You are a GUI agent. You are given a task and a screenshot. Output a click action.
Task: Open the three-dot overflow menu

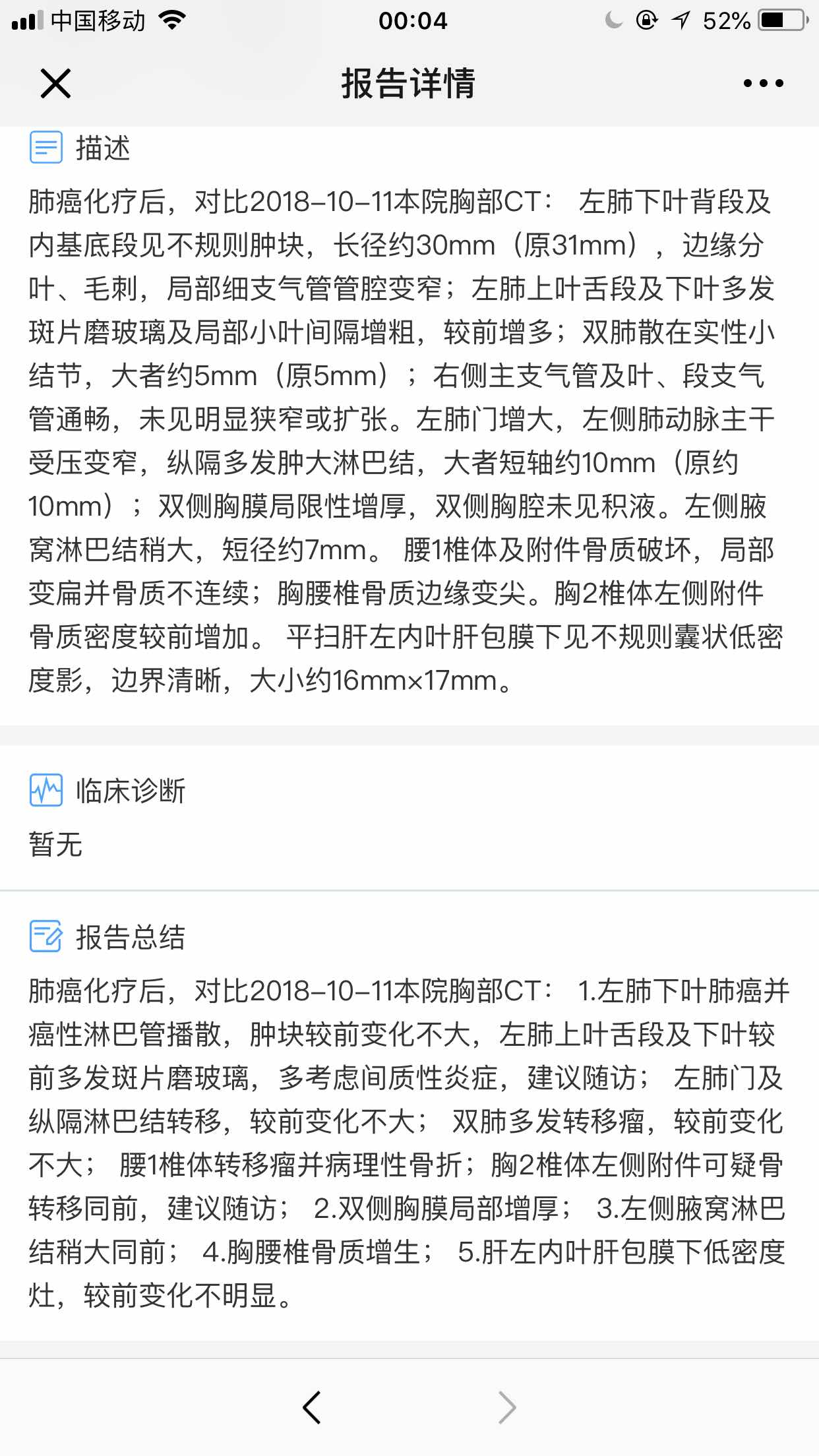[763, 83]
